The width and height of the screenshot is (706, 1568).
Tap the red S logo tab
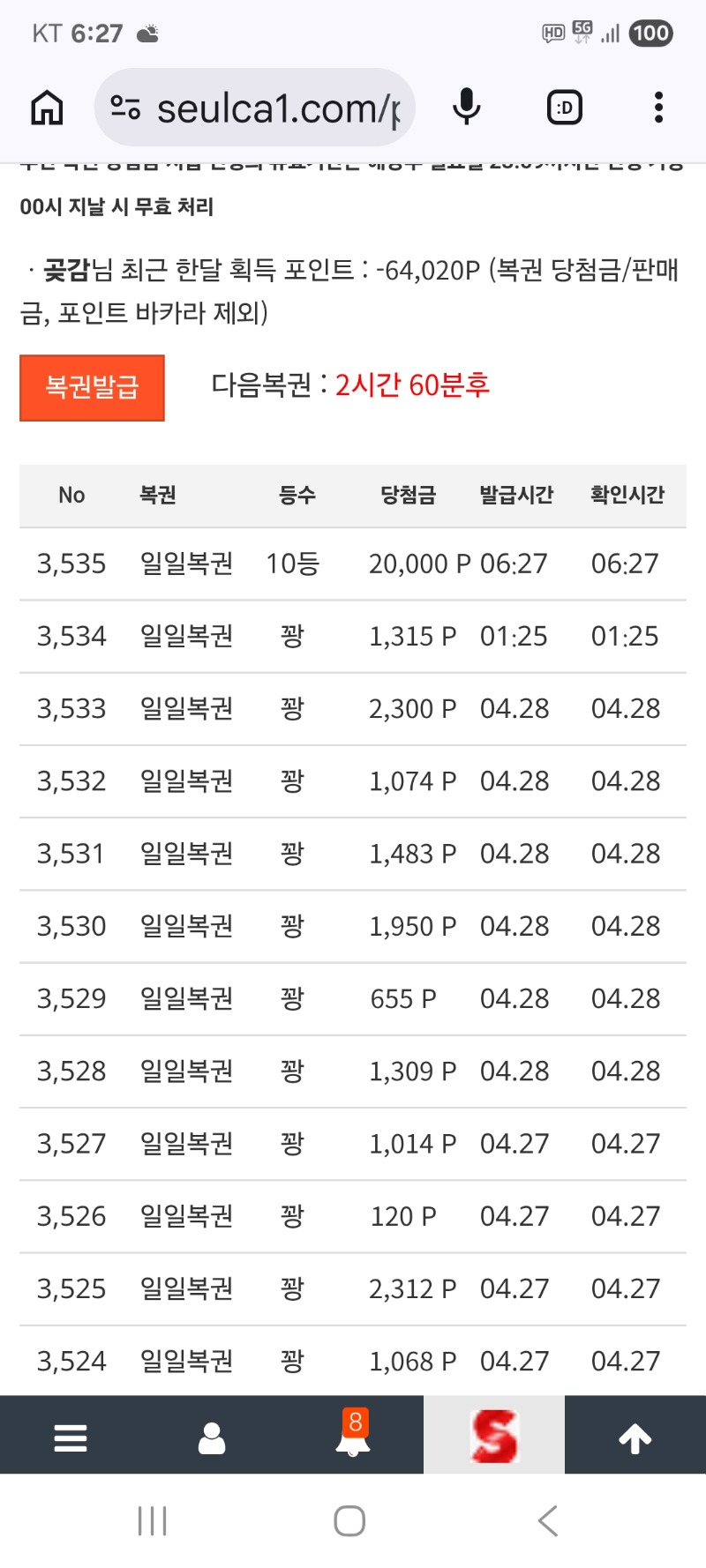click(494, 1437)
